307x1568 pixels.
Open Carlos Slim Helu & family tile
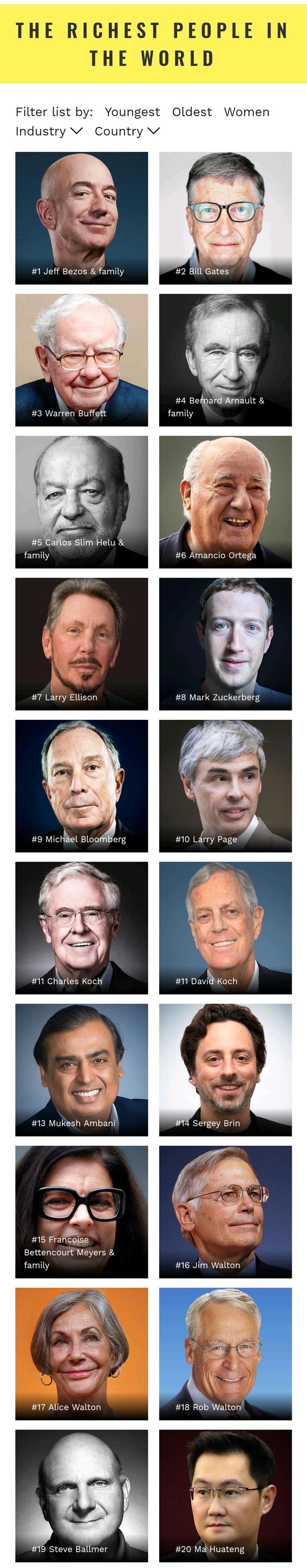tap(82, 502)
